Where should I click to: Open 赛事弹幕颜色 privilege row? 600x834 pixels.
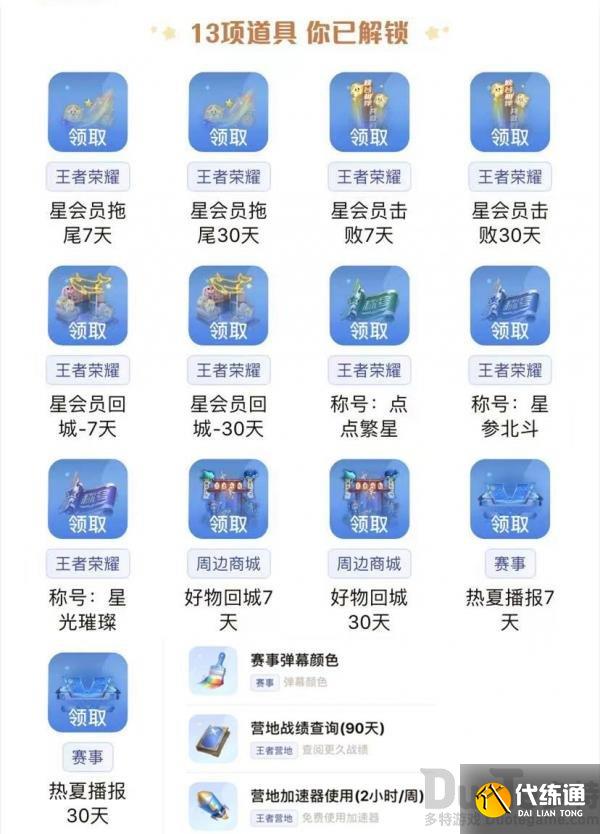click(310, 669)
